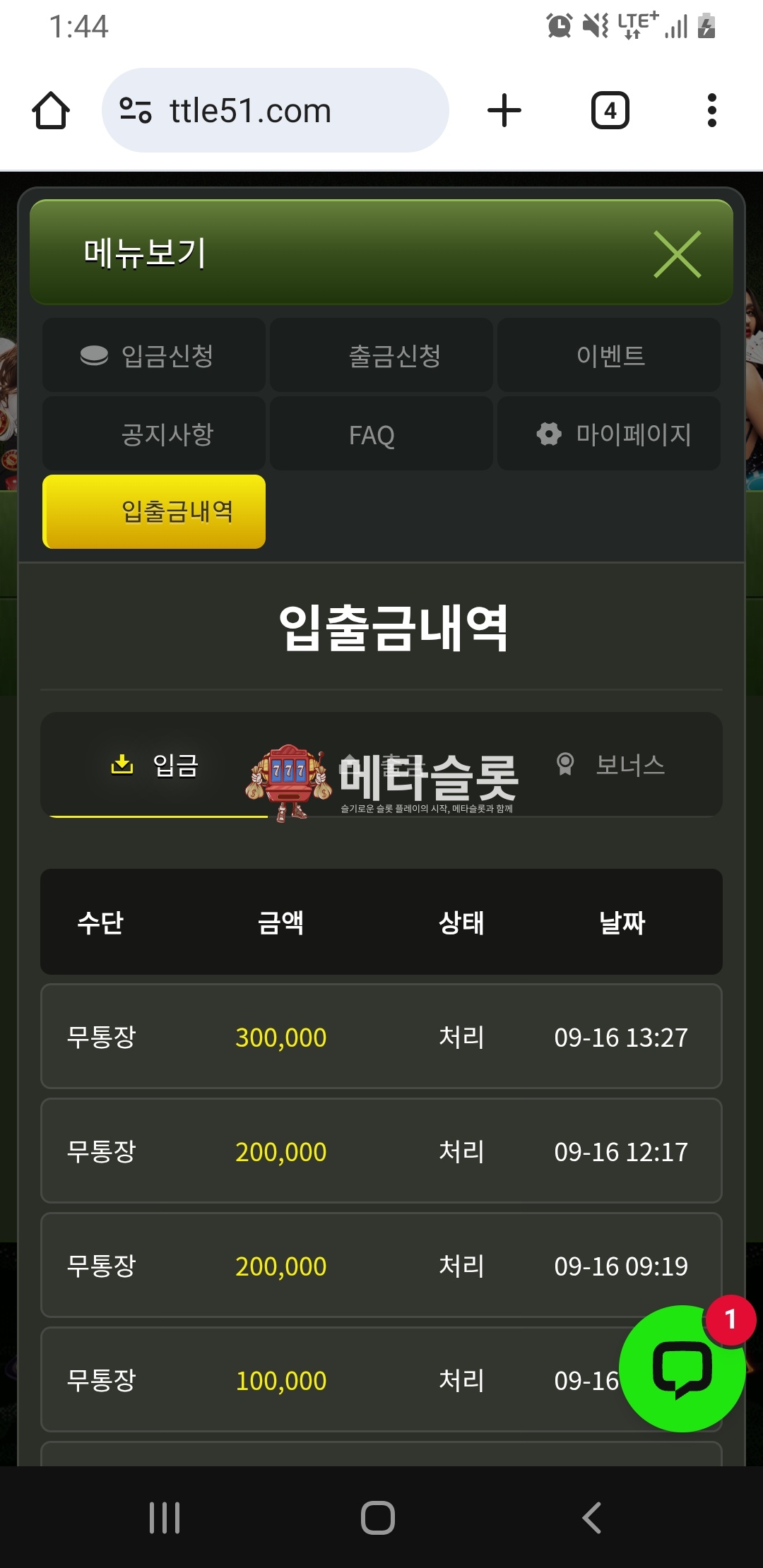Open a new browser tab
This screenshot has height=1568, width=763.
click(x=504, y=111)
